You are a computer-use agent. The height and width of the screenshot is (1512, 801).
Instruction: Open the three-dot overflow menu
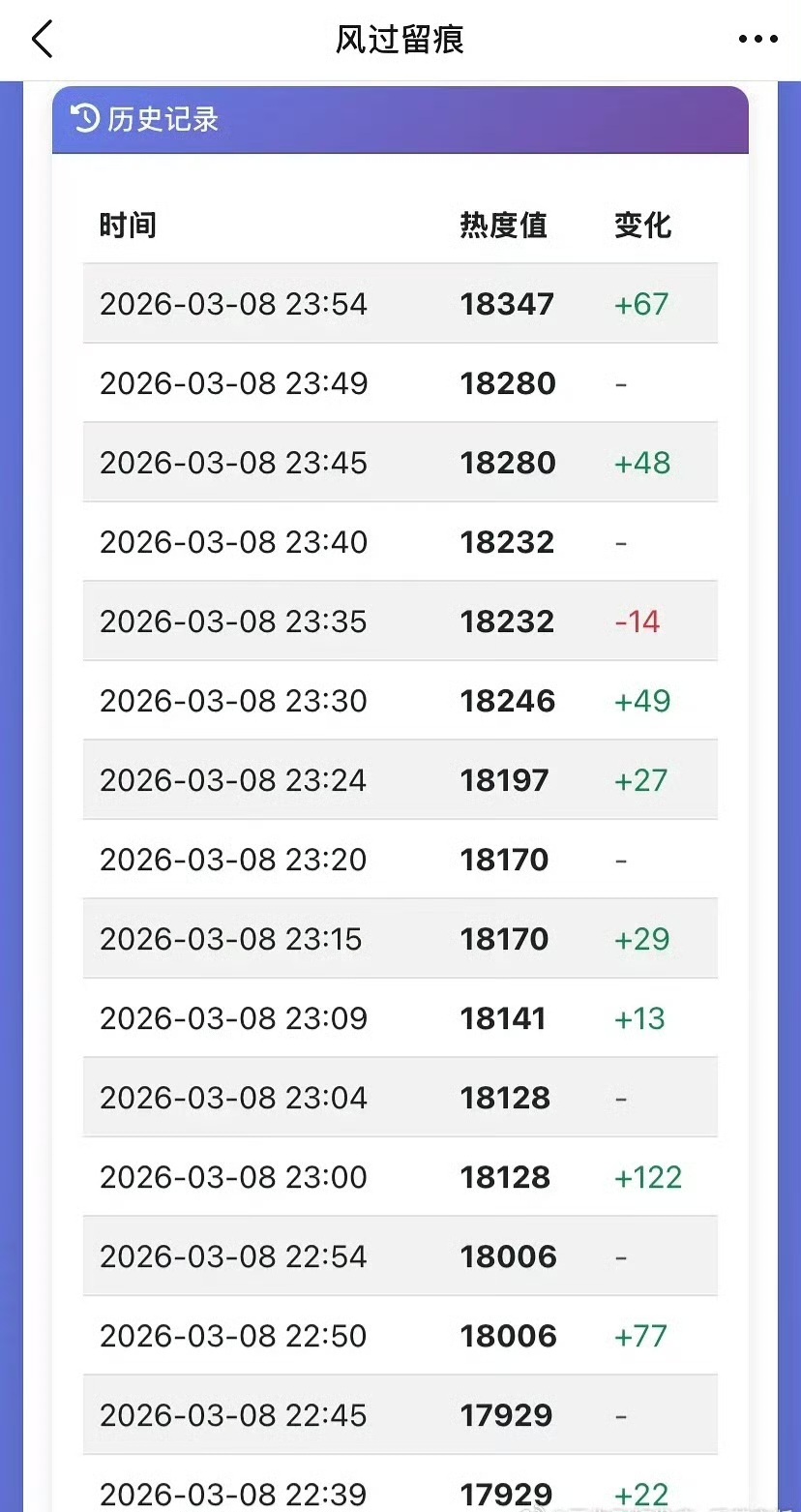(757, 40)
